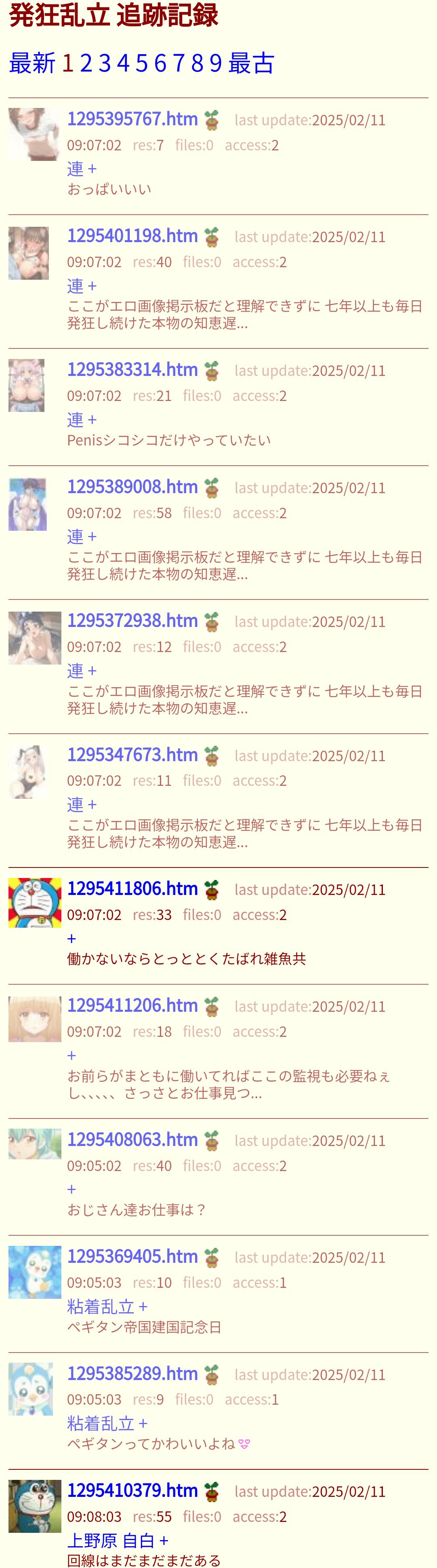Jump to page 2

coord(86,63)
